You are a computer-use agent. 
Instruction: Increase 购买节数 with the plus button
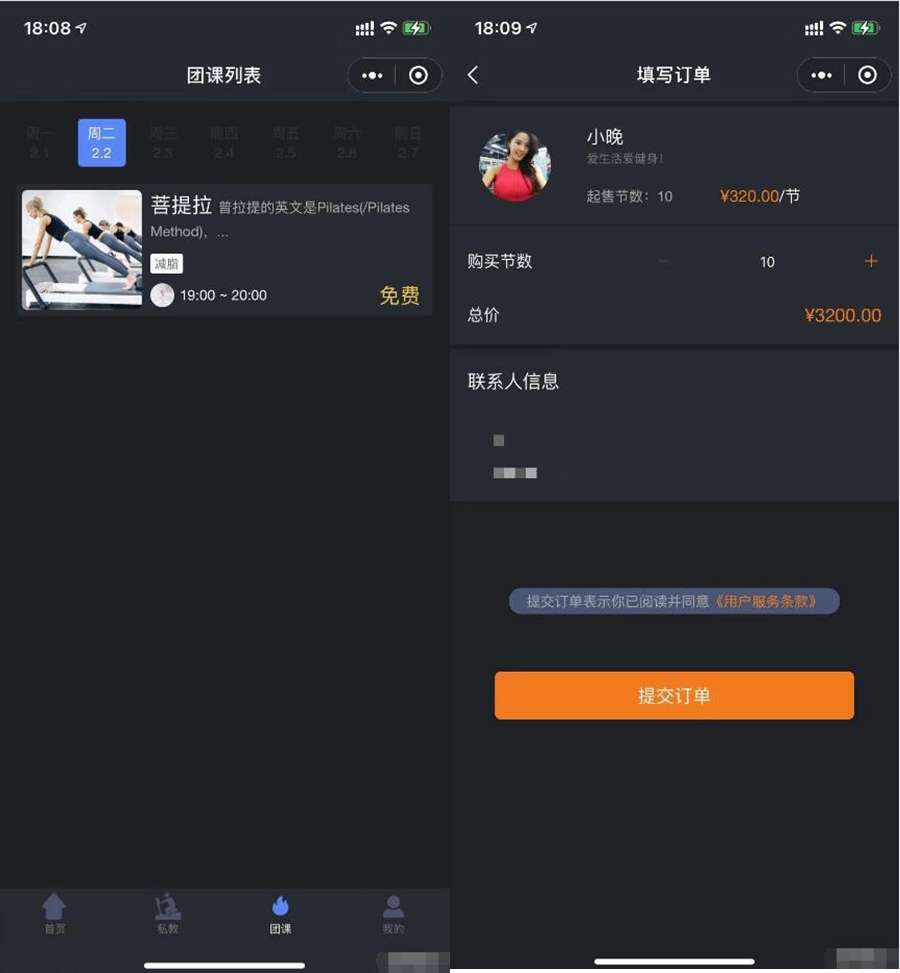coord(870,261)
